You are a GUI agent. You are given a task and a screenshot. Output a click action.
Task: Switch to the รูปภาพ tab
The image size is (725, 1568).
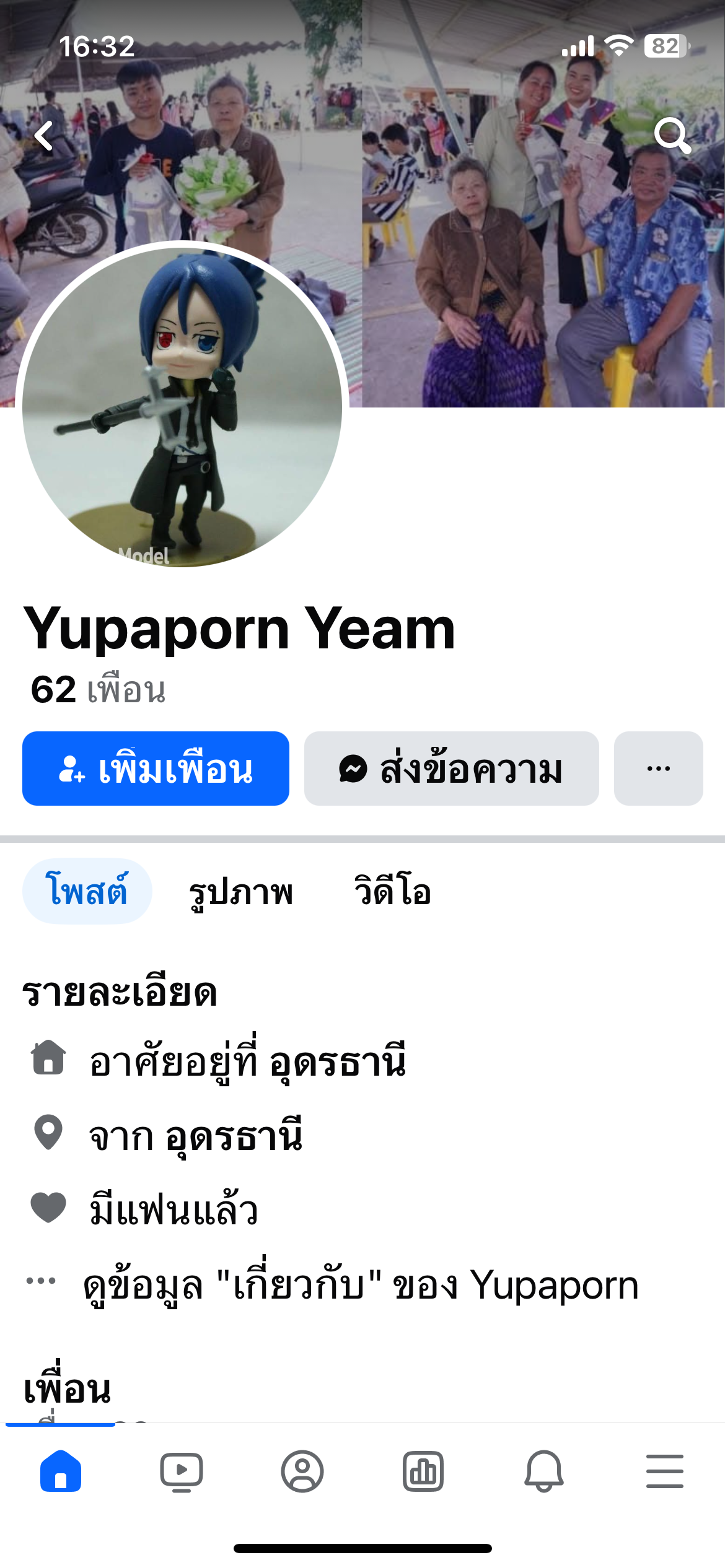click(240, 891)
